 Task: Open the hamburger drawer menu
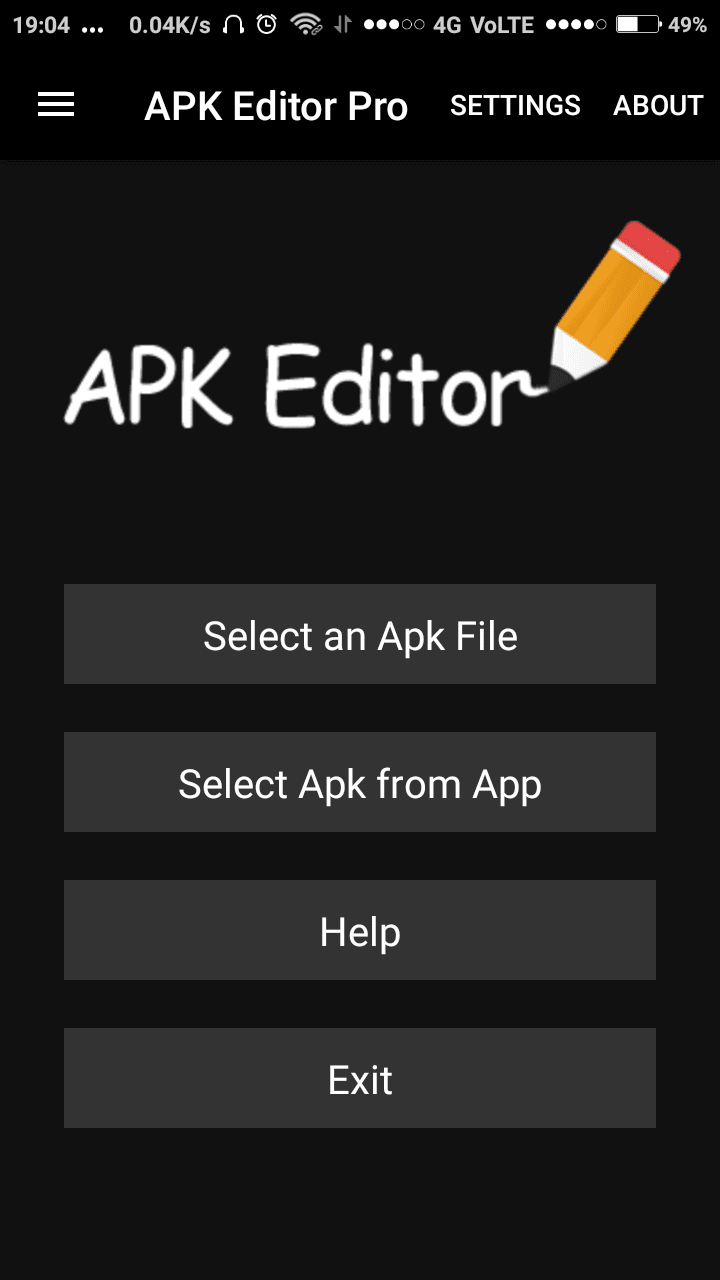click(x=56, y=105)
